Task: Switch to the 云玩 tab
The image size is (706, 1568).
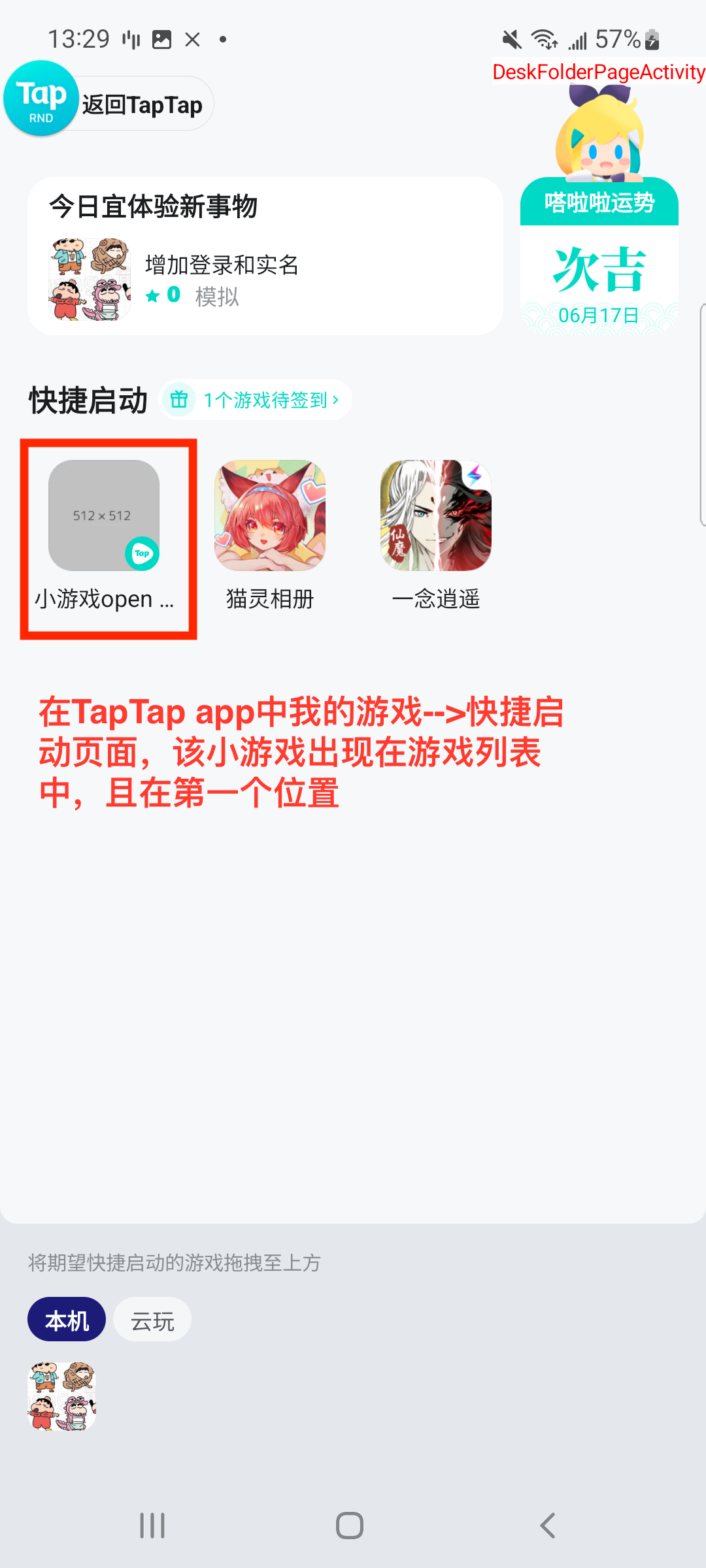Action: (152, 1320)
